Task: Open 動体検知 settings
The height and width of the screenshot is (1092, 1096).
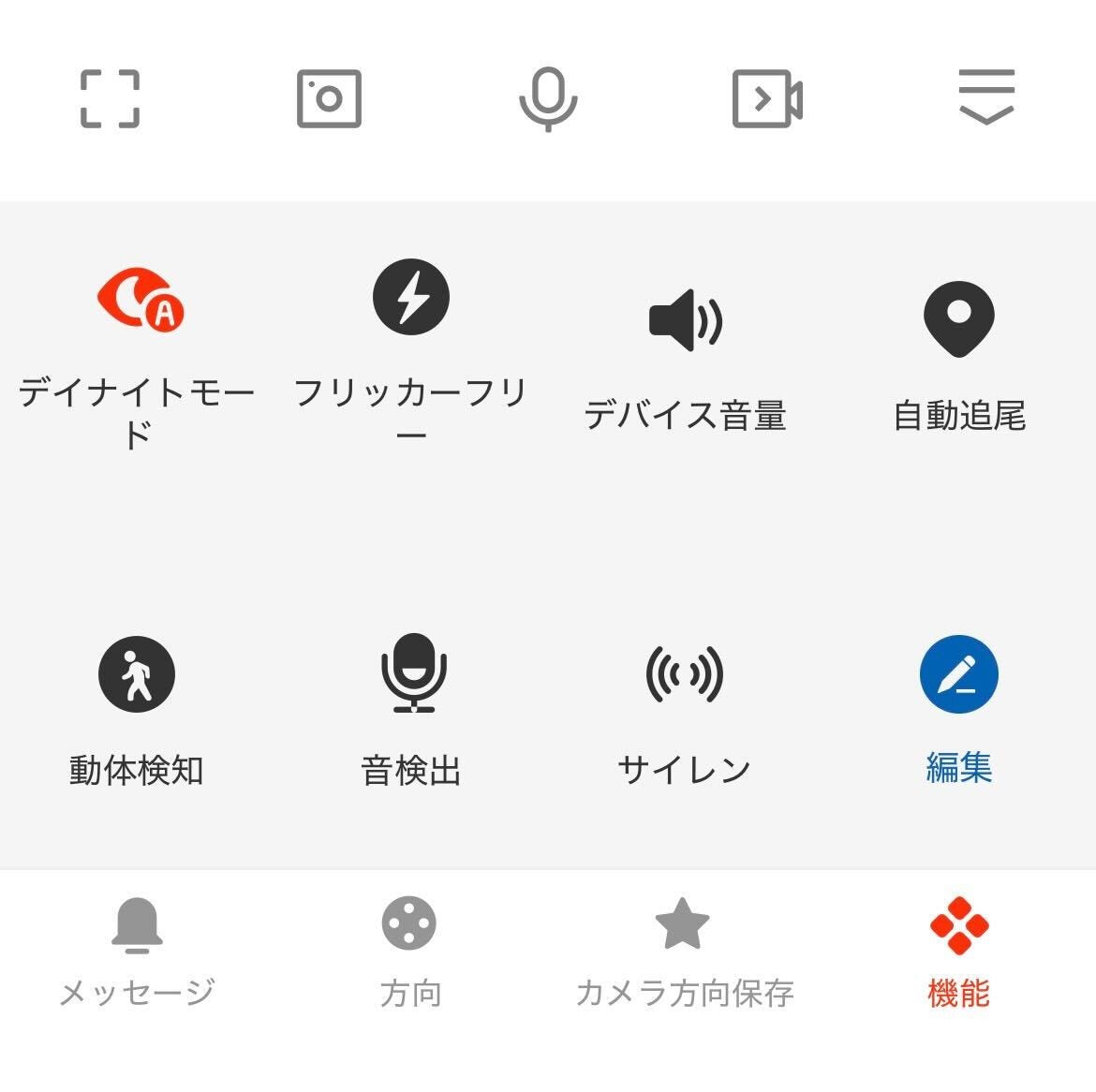Action: [137, 674]
